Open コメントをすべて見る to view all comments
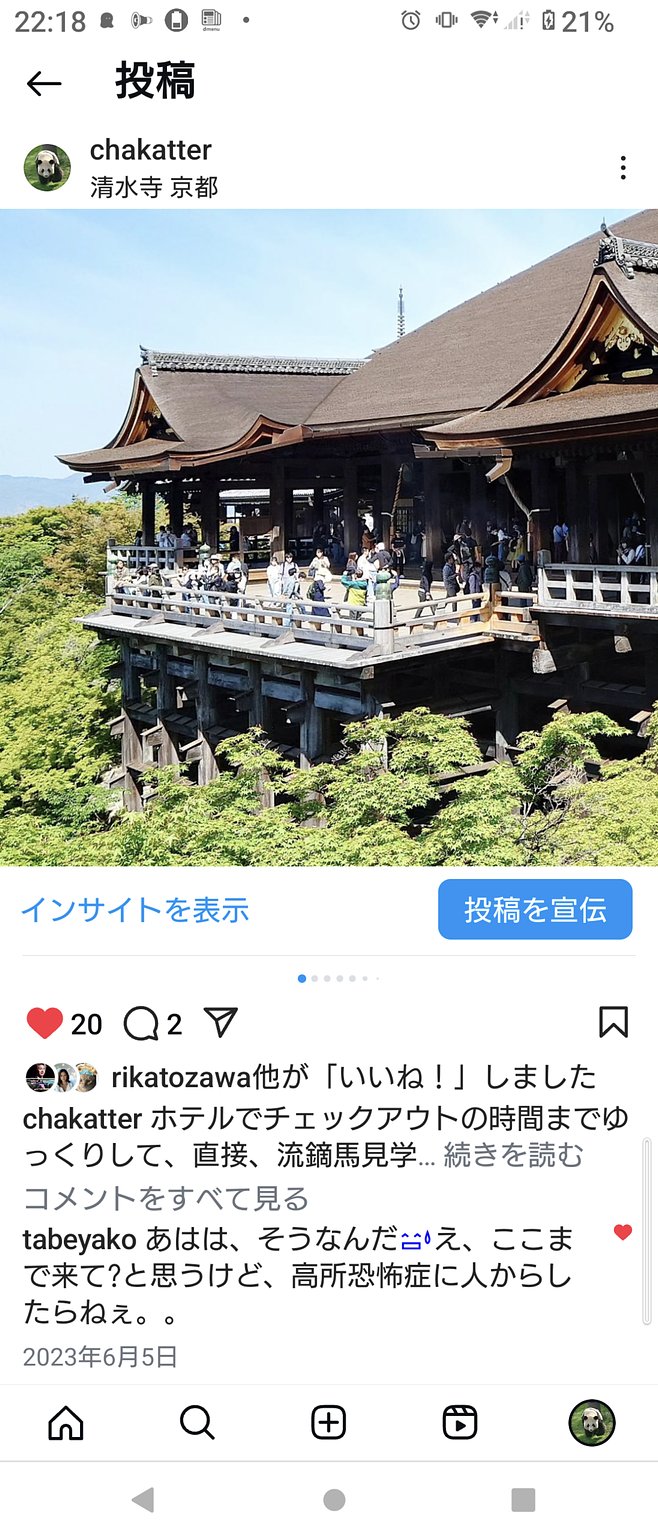Image resolution: width=658 pixels, height=1536 pixels. pos(166,1197)
